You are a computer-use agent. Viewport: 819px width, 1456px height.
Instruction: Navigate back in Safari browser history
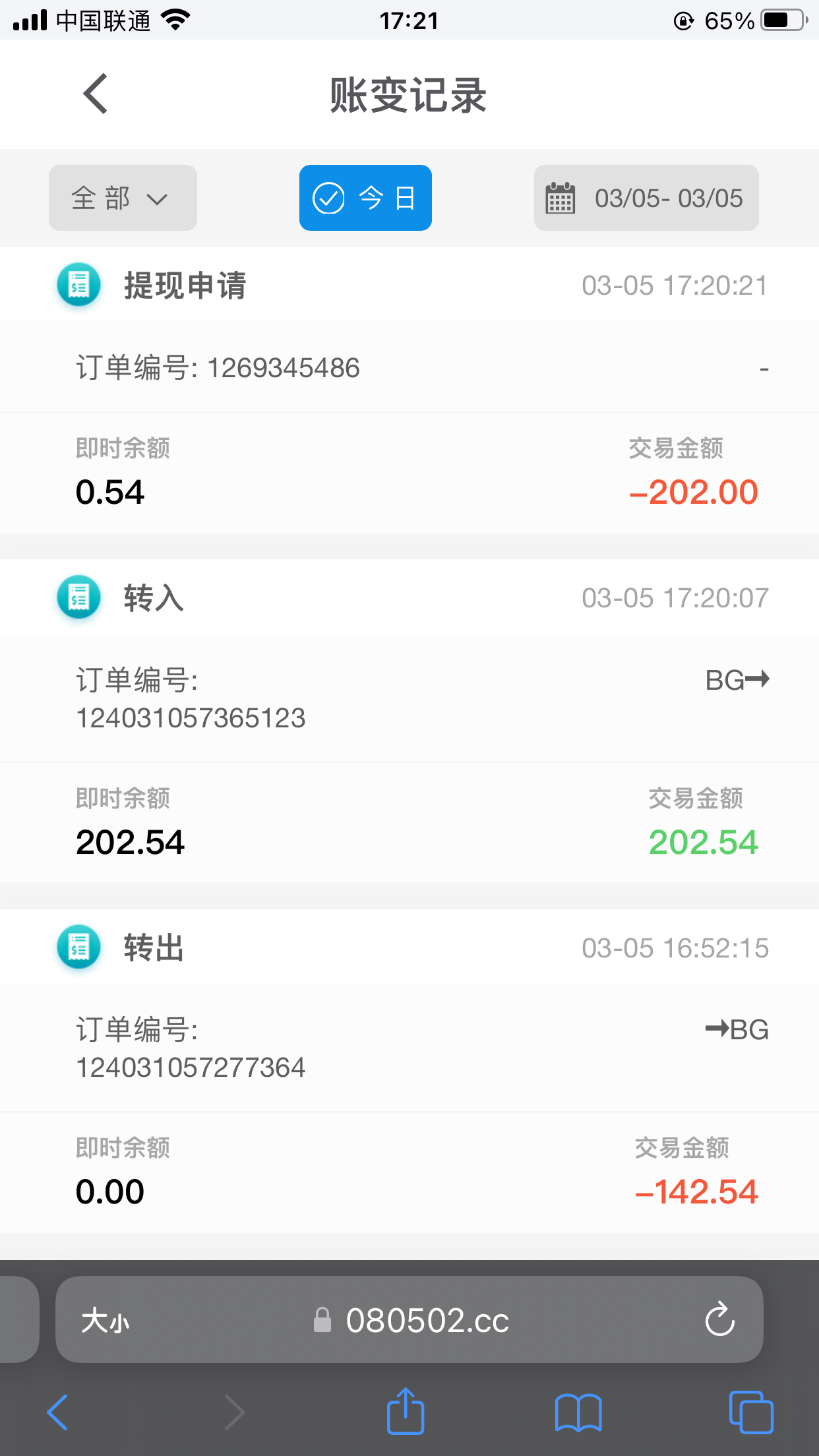(57, 1412)
